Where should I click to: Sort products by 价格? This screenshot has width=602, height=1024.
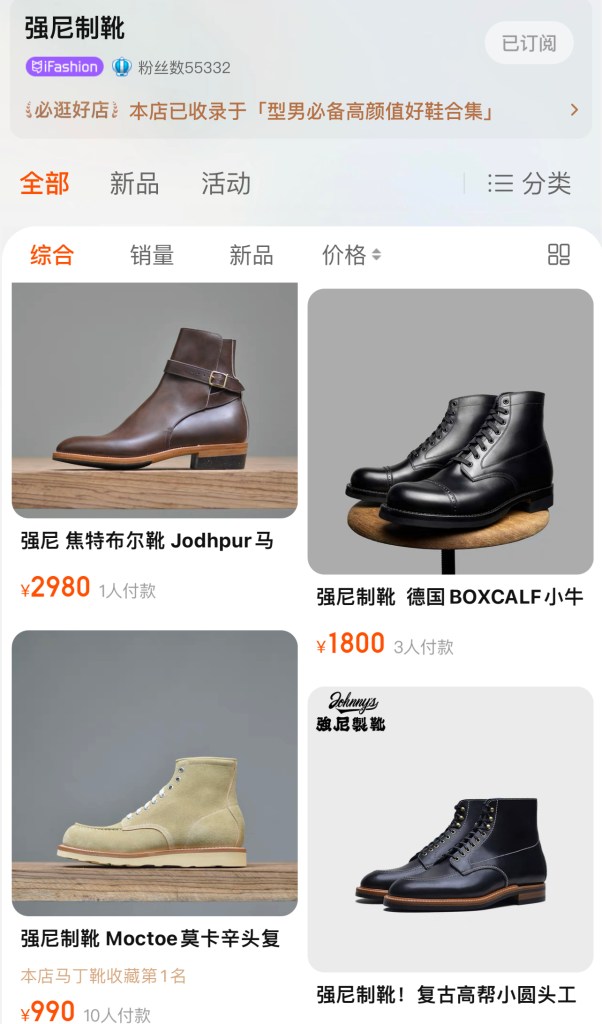coord(351,255)
